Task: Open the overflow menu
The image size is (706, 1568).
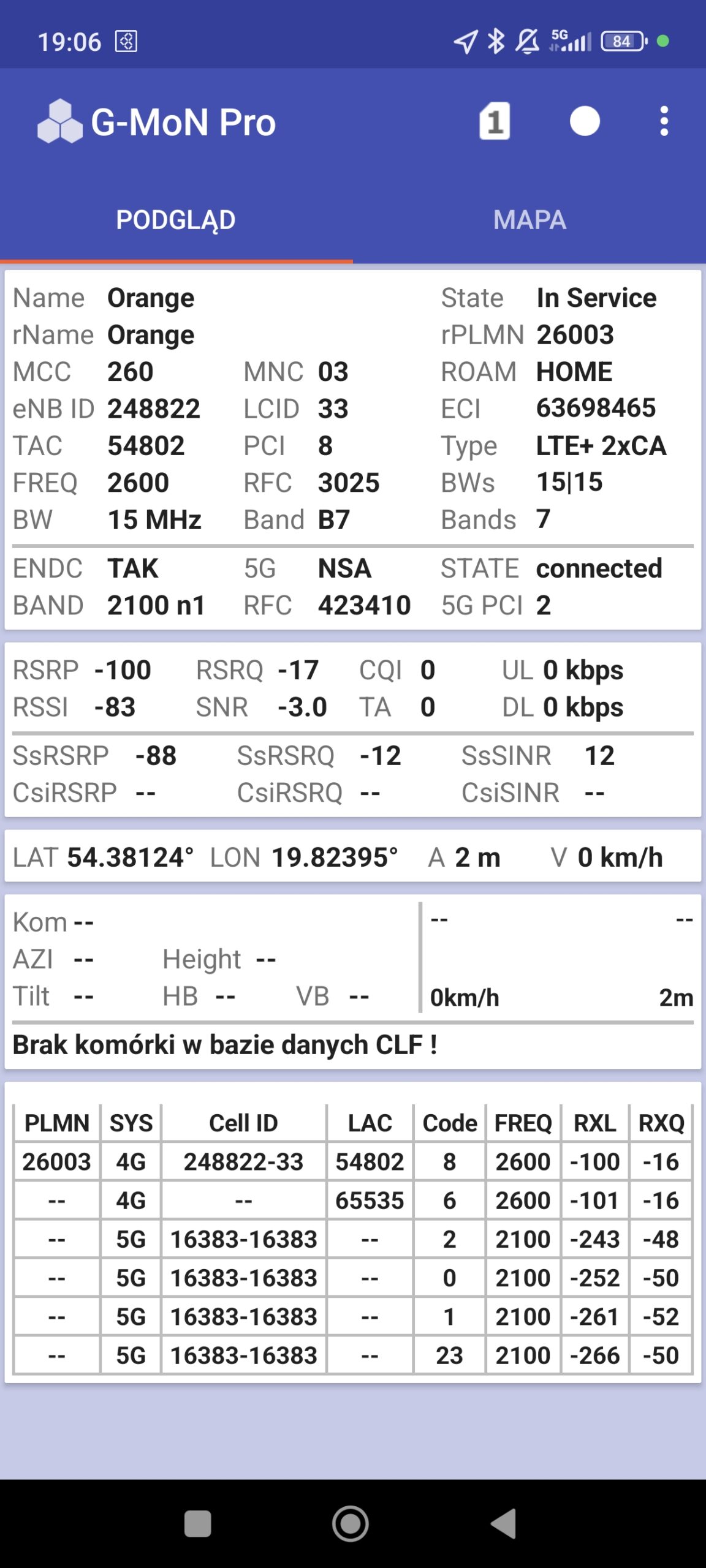Action: pos(664,121)
